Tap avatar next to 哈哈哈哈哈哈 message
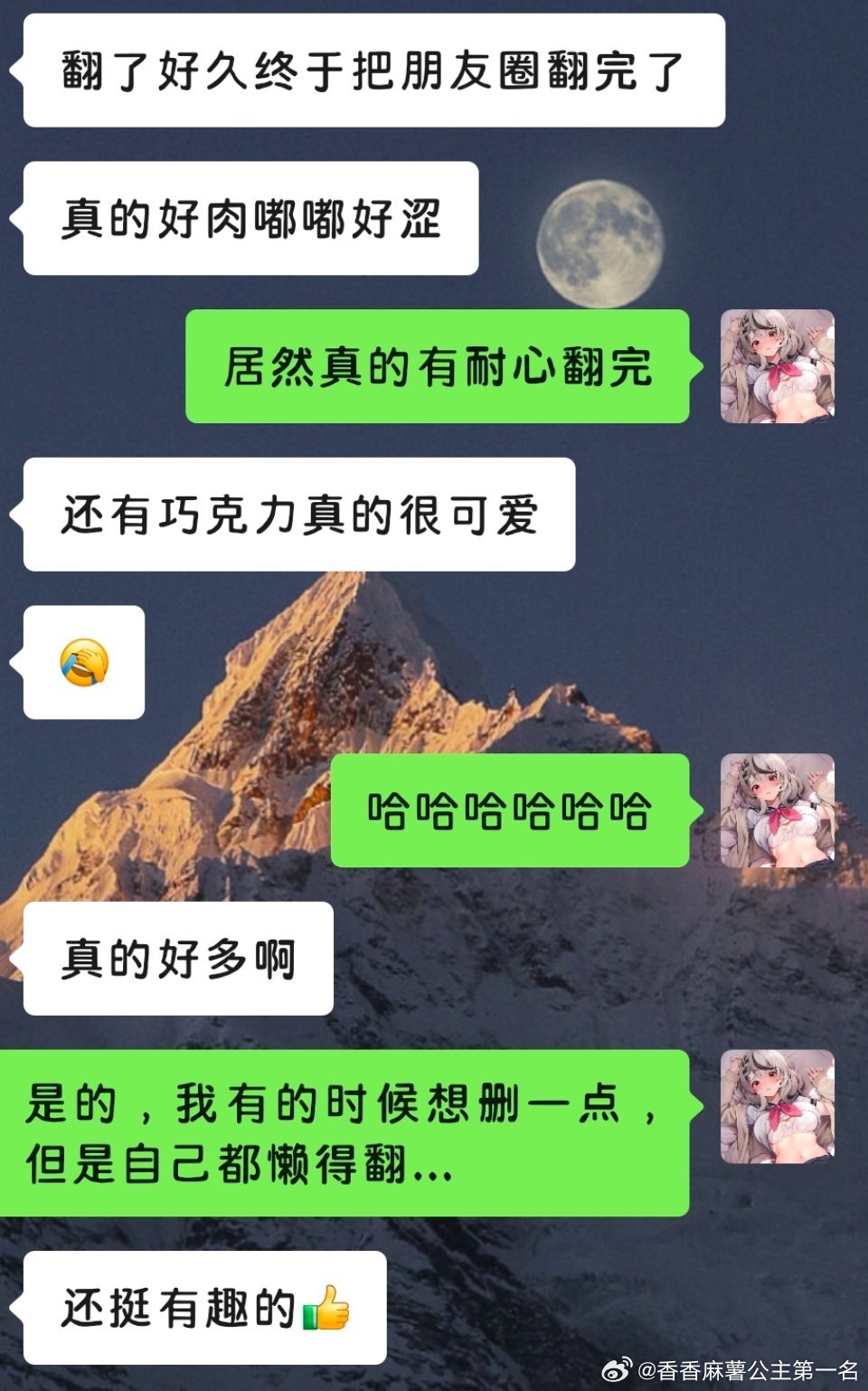868x1391 pixels. coord(777,810)
